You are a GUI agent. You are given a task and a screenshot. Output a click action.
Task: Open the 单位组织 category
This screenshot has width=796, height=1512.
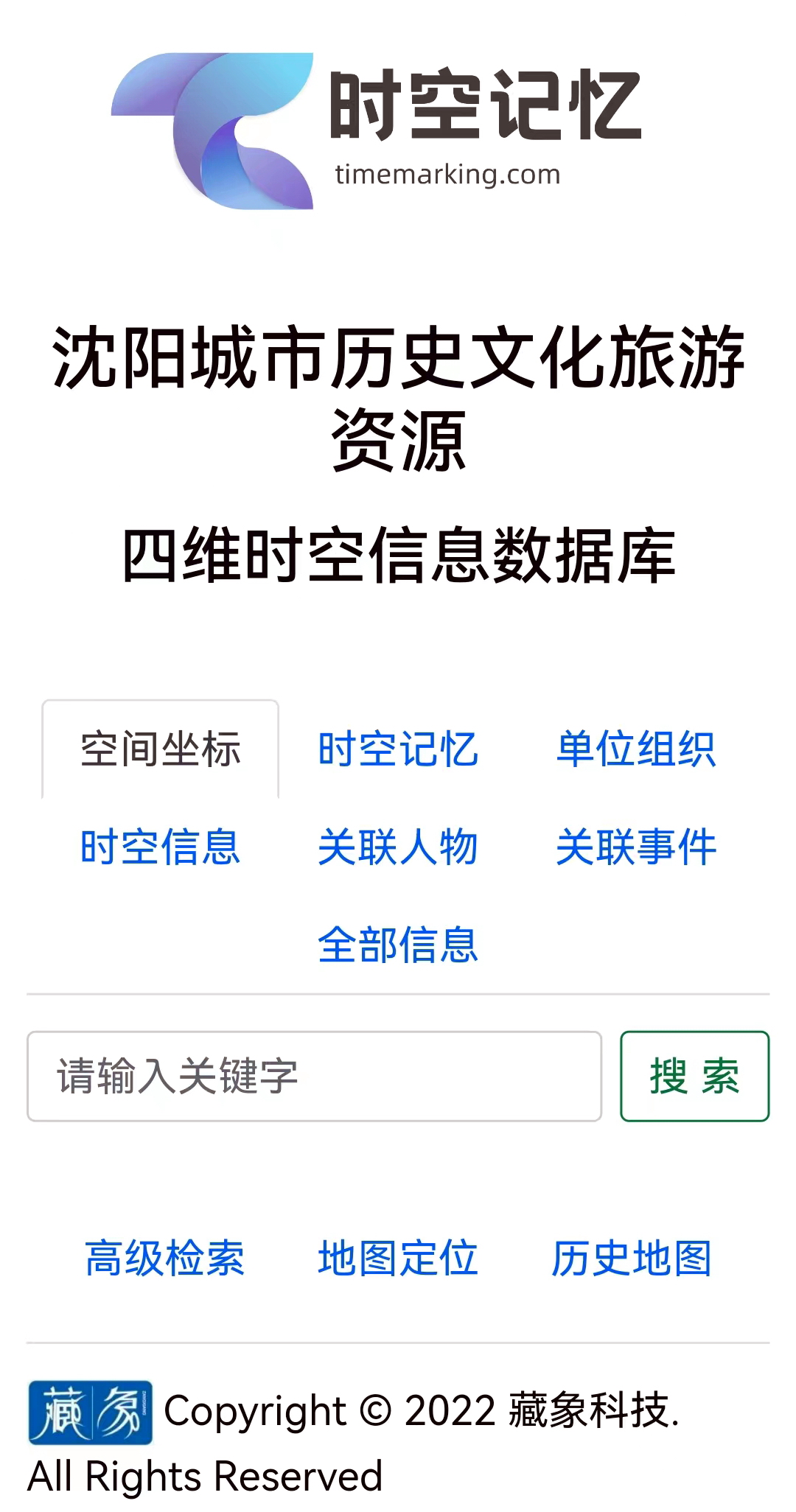click(637, 750)
